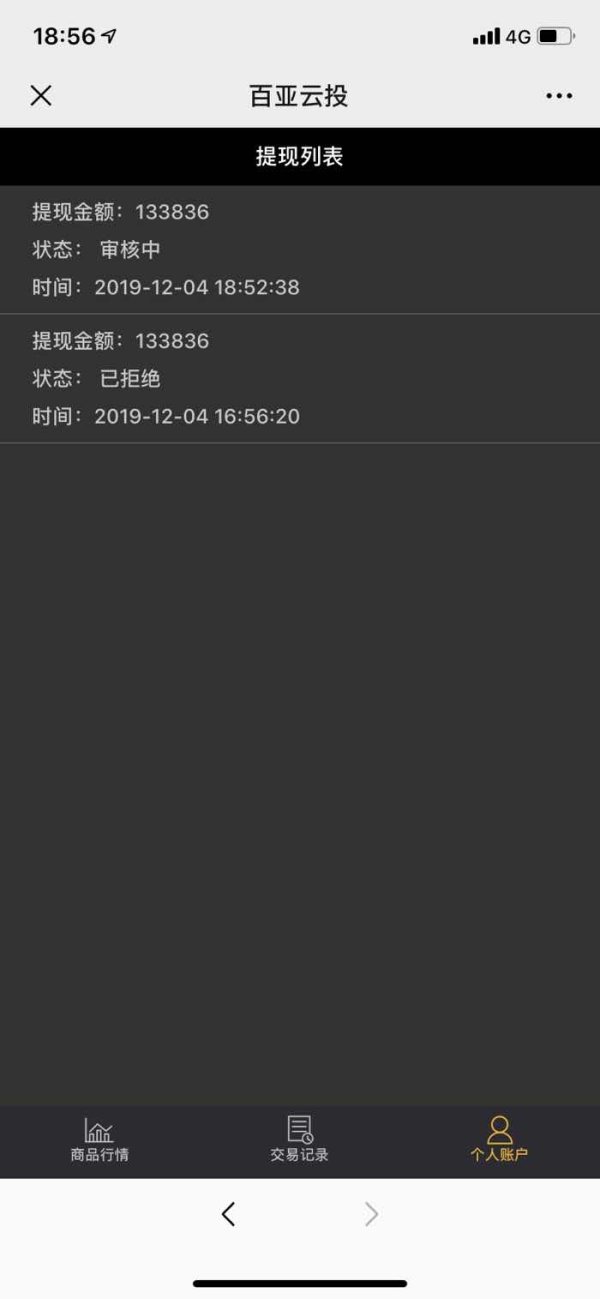Go back with the browser back arrow

point(229,1214)
